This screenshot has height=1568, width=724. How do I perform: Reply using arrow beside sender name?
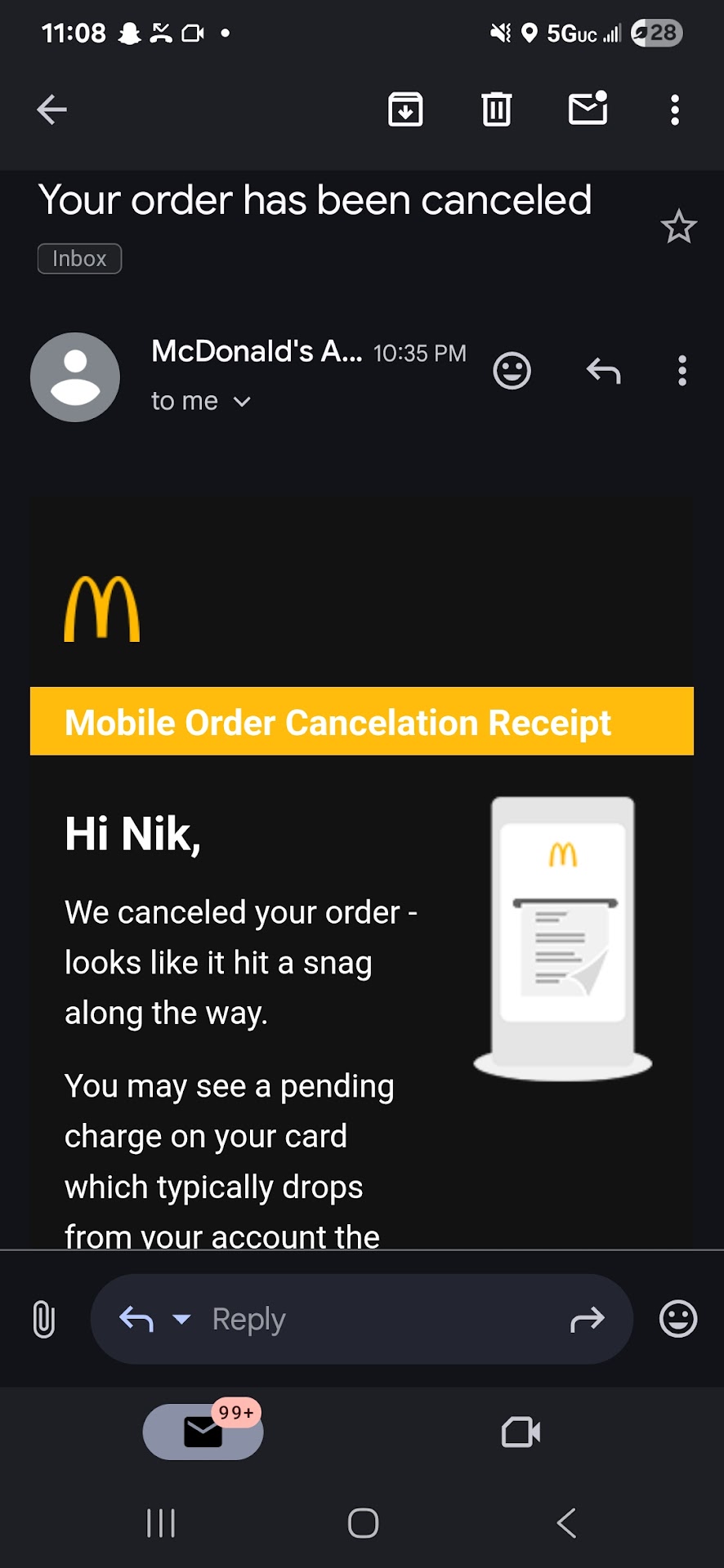coord(603,371)
